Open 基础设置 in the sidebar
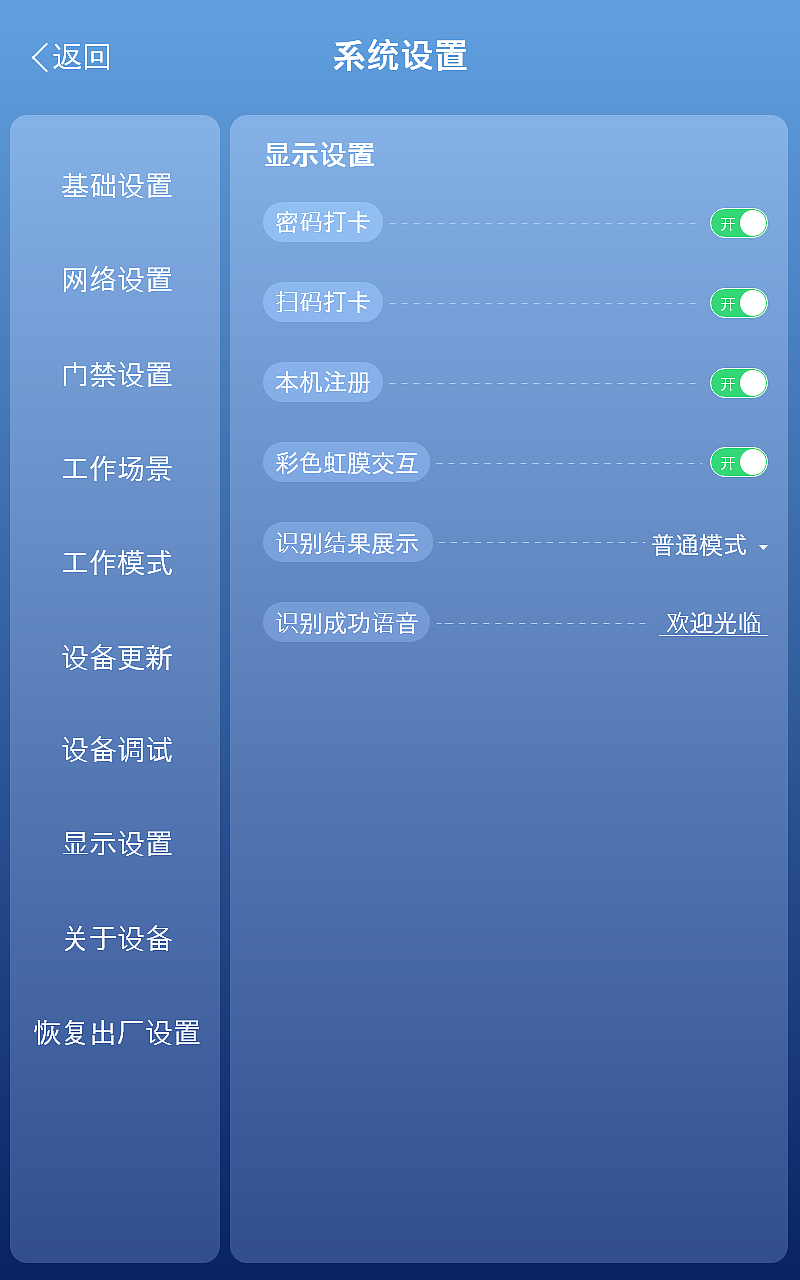 (x=115, y=187)
